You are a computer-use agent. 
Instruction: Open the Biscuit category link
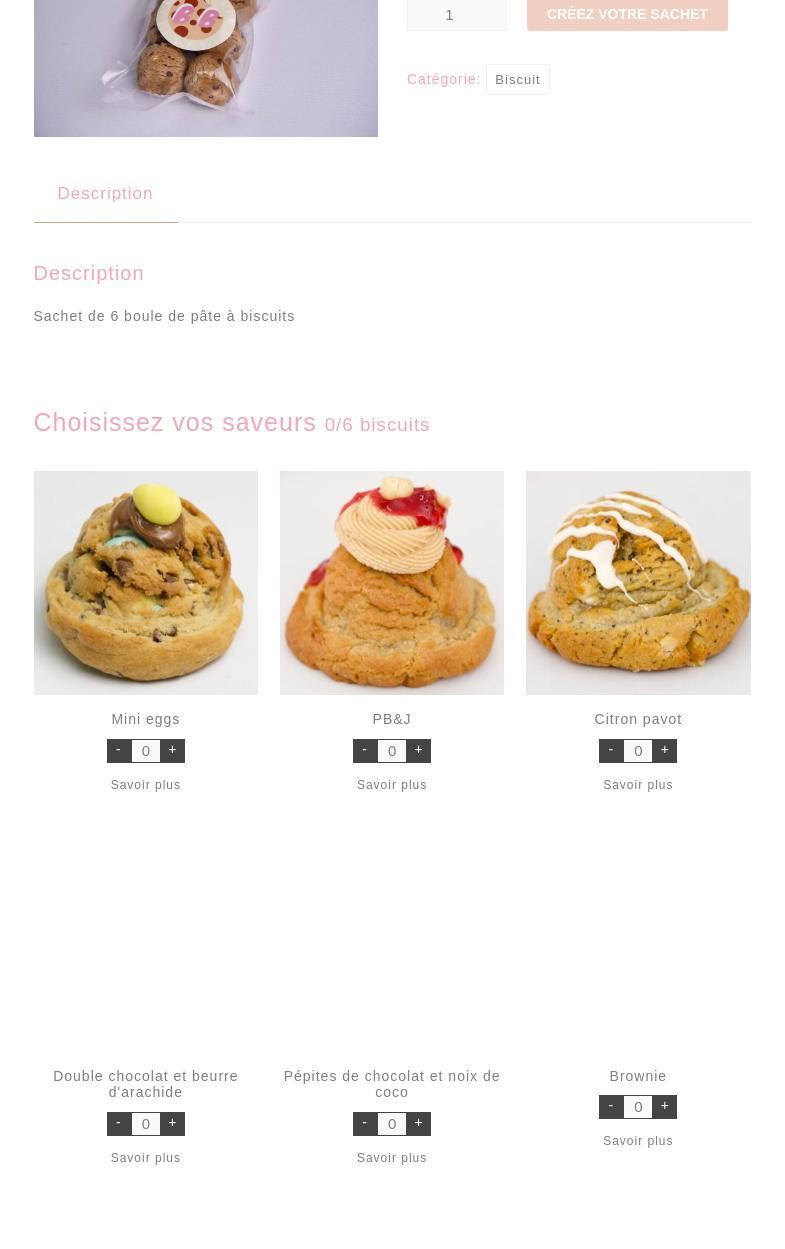coord(517,79)
